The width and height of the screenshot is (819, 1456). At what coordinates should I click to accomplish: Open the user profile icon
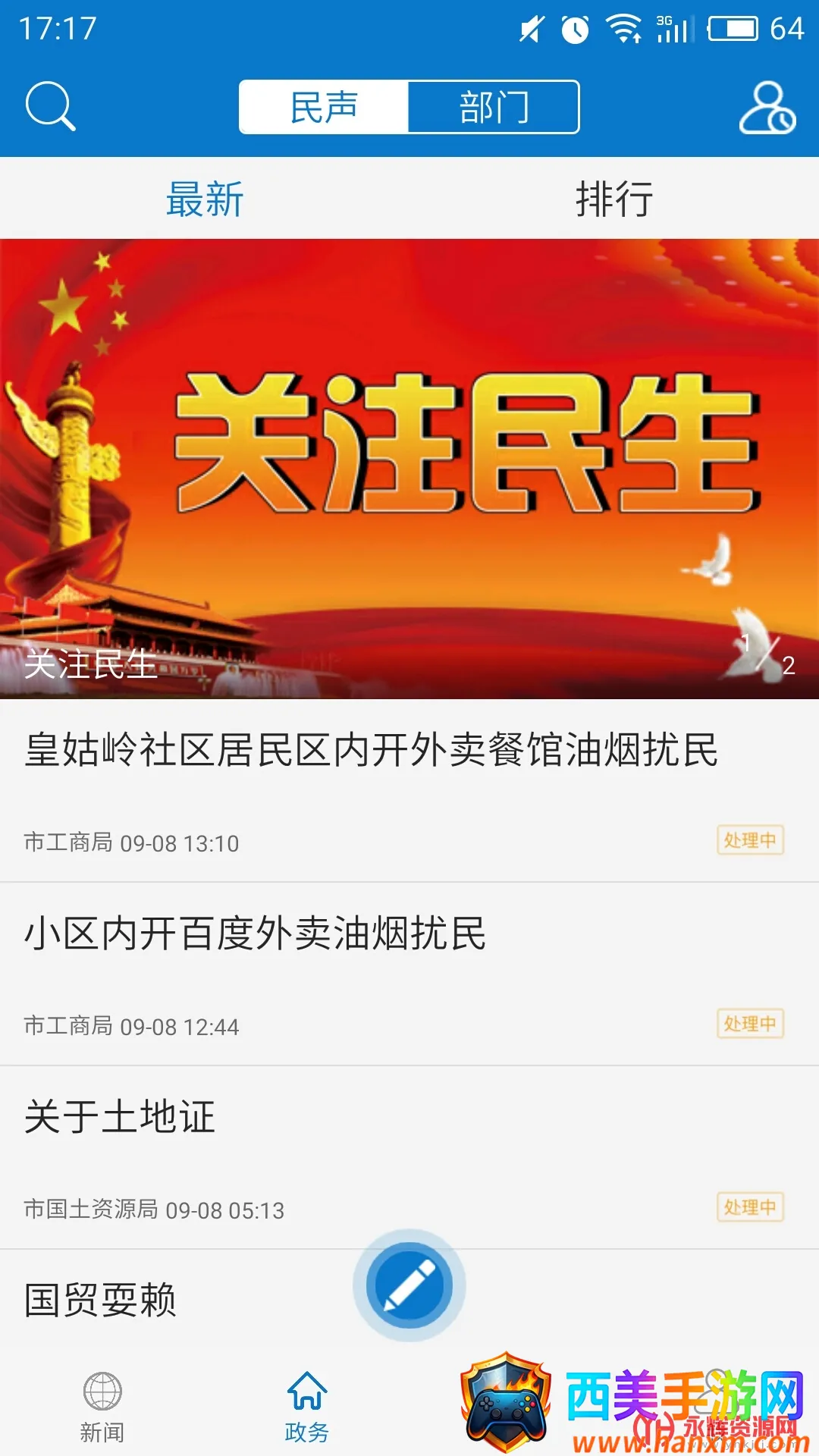[767, 108]
